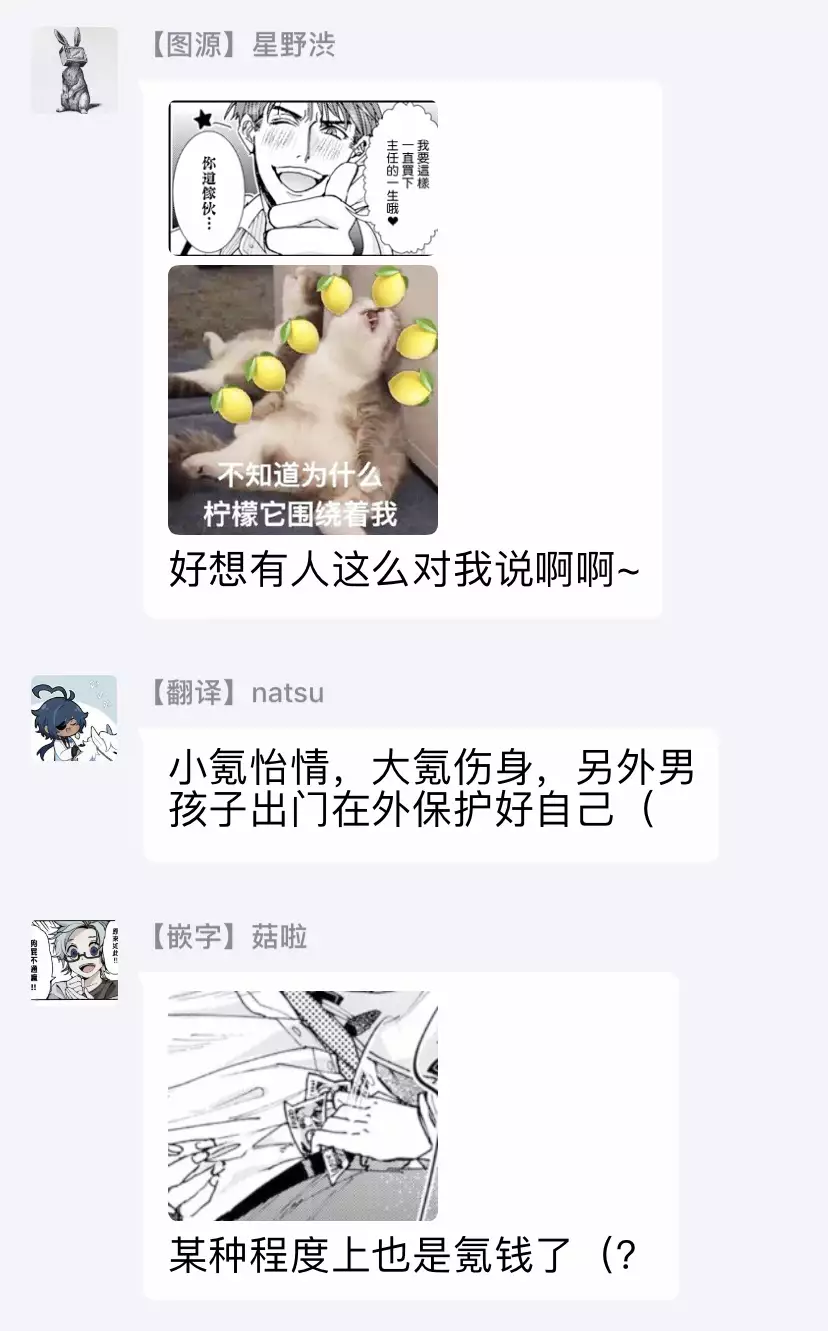
Task: Open 星野渋's rabbit avatar profile
Action: click(x=74, y=70)
